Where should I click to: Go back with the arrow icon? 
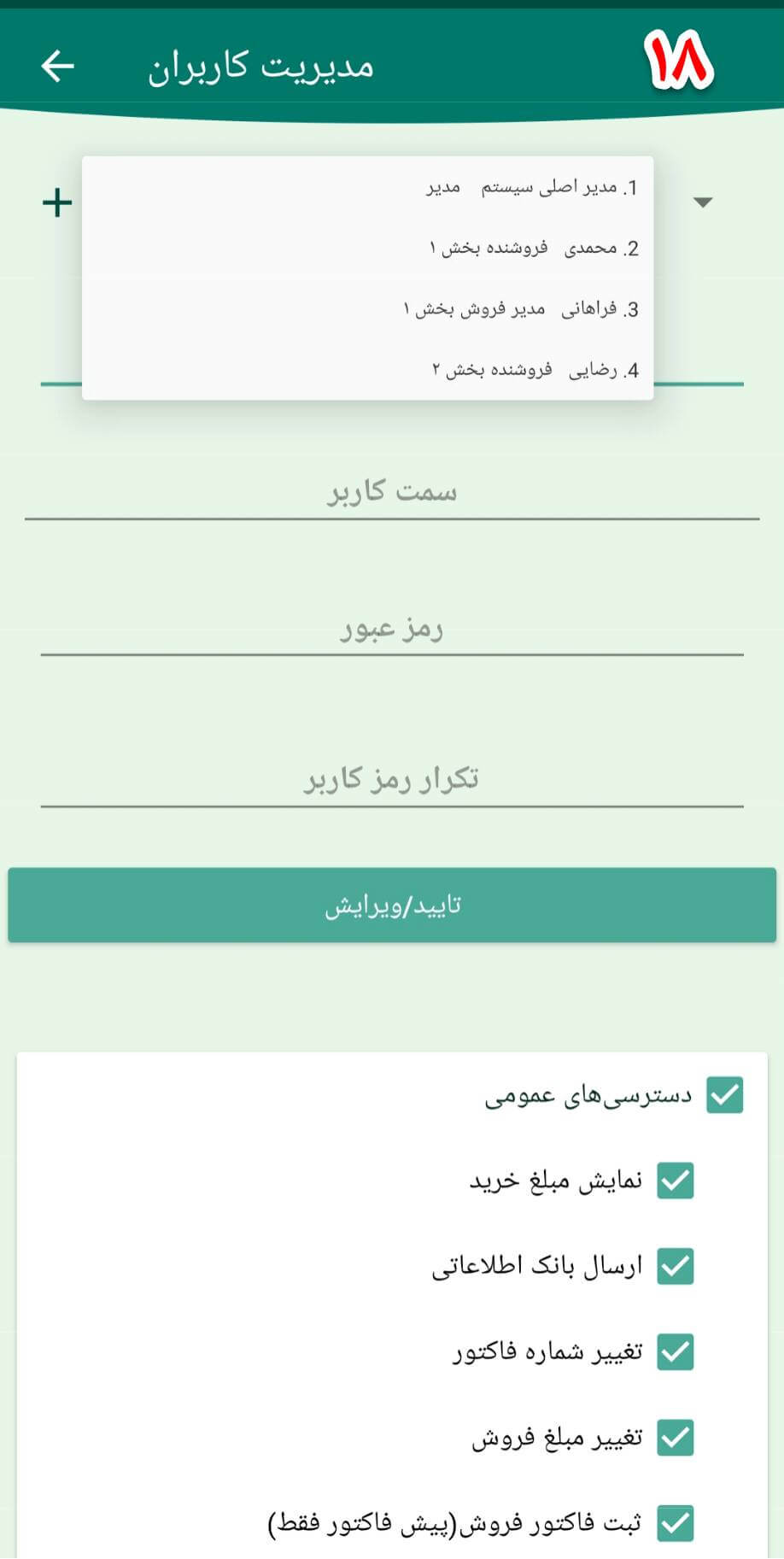click(x=57, y=66)
